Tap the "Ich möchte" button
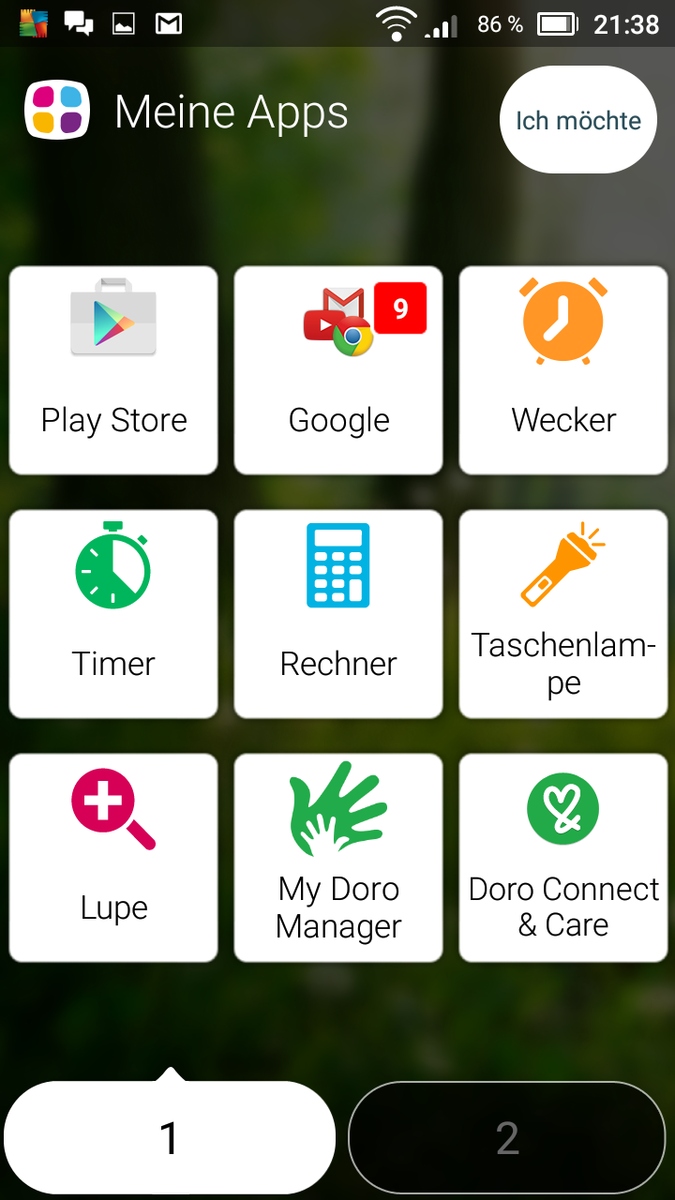Screen dimensions: 675x1200 click(578, 120)
